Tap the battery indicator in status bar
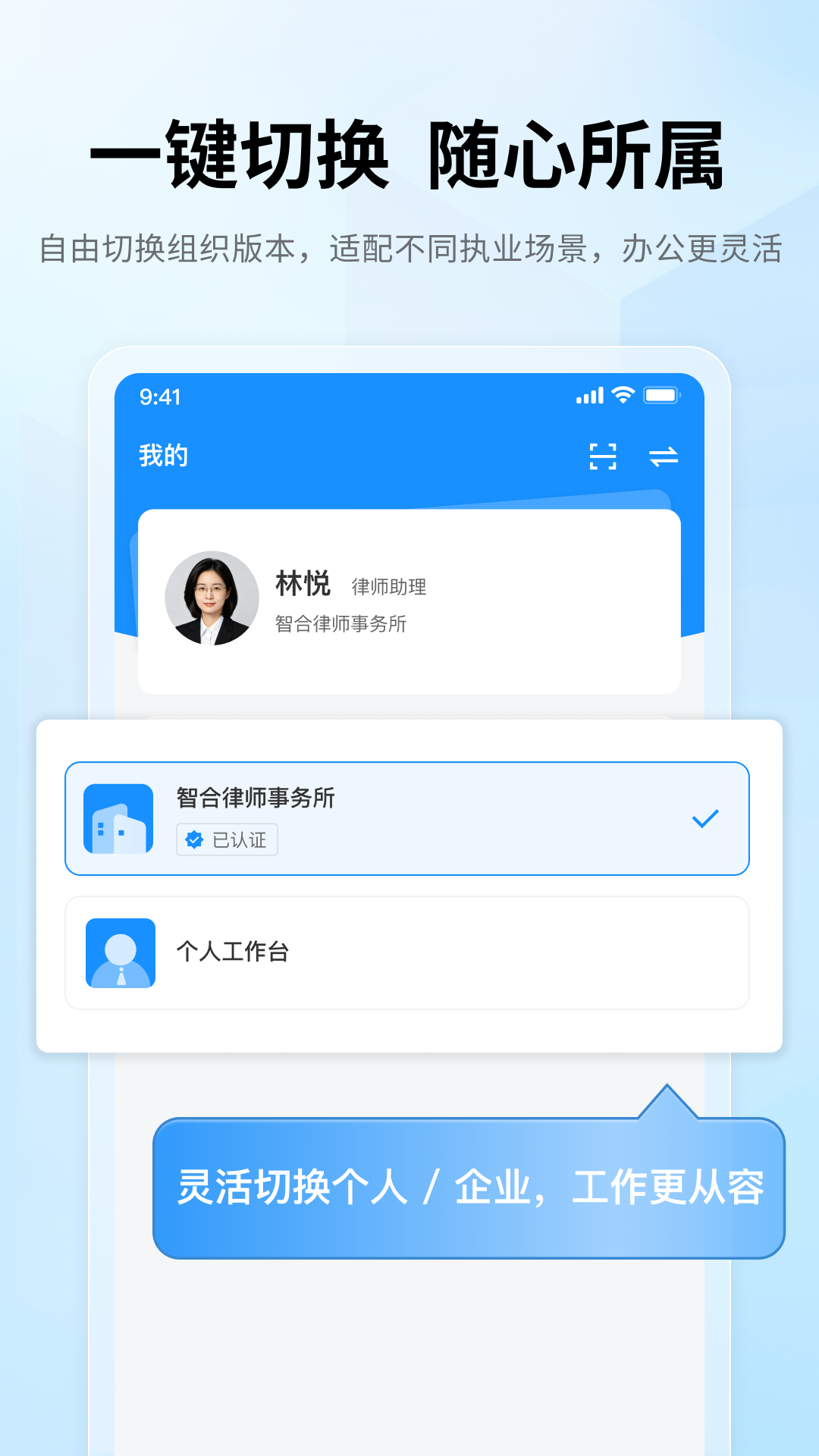 [661, 394]
